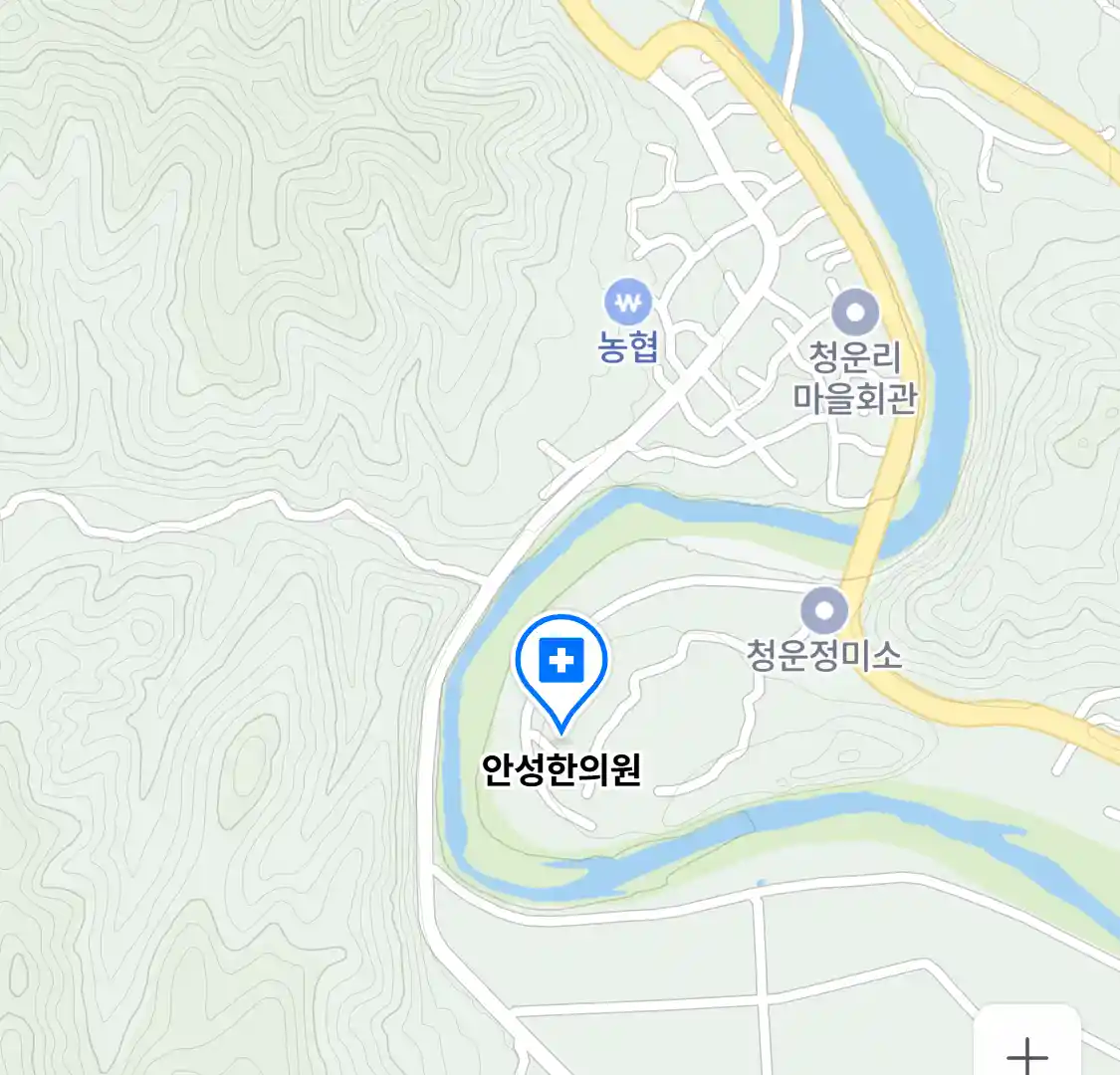Select the 청운리 마을회관 place marker
Viewport: 1120px width, 1075px height.
pos(854,315)
